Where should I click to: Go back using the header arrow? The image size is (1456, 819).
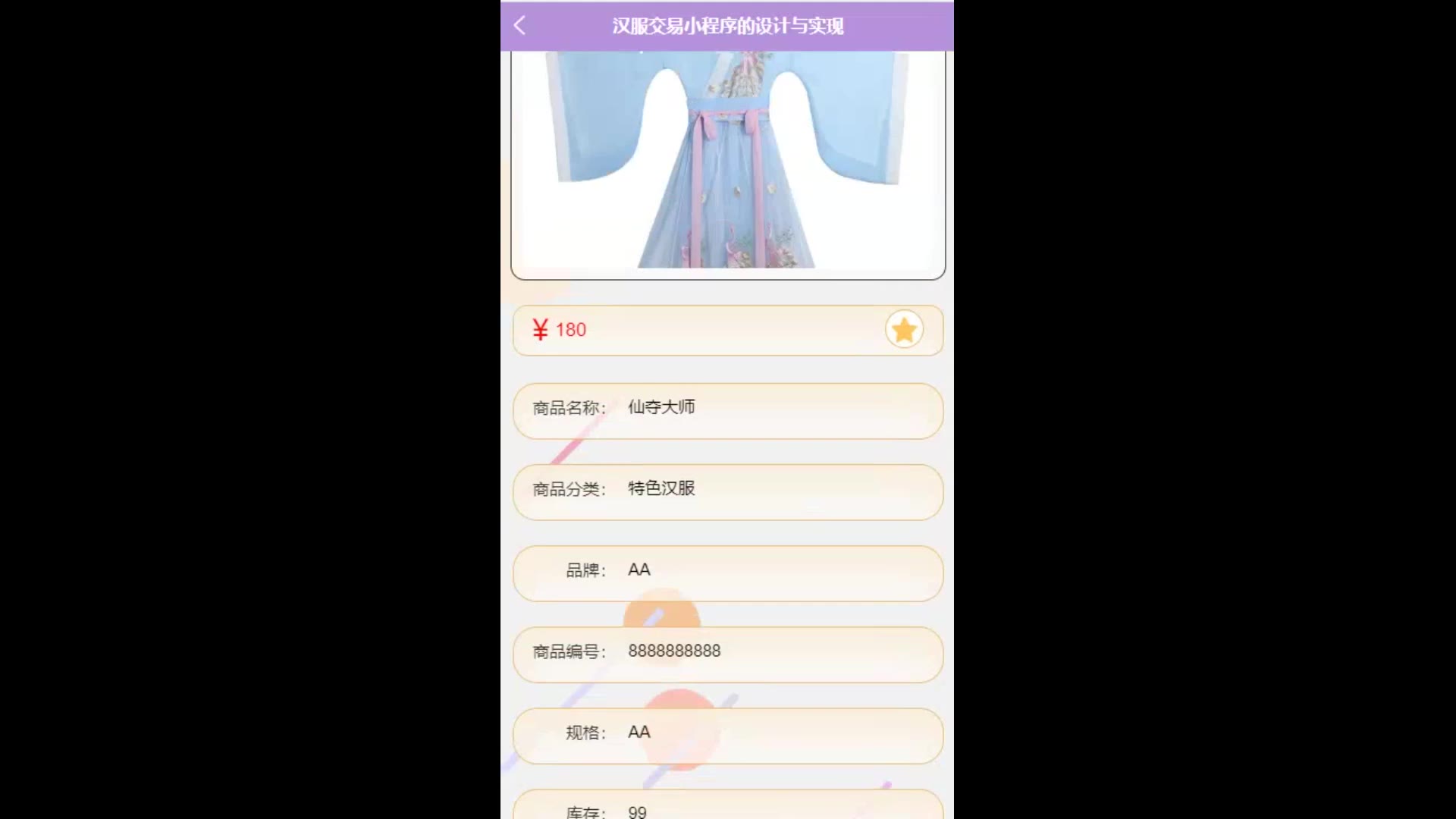point(519,26)
